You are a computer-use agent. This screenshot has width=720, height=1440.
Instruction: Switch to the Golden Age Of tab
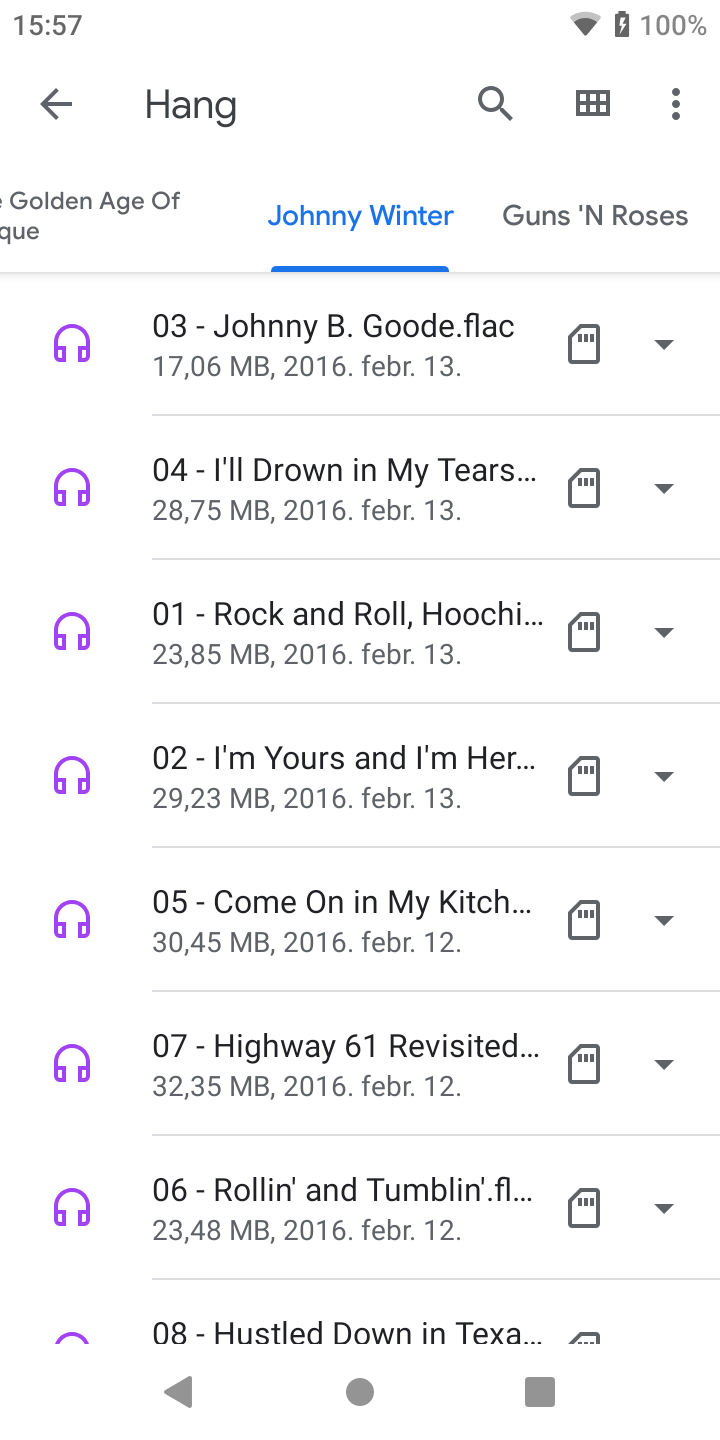[90, 216]
